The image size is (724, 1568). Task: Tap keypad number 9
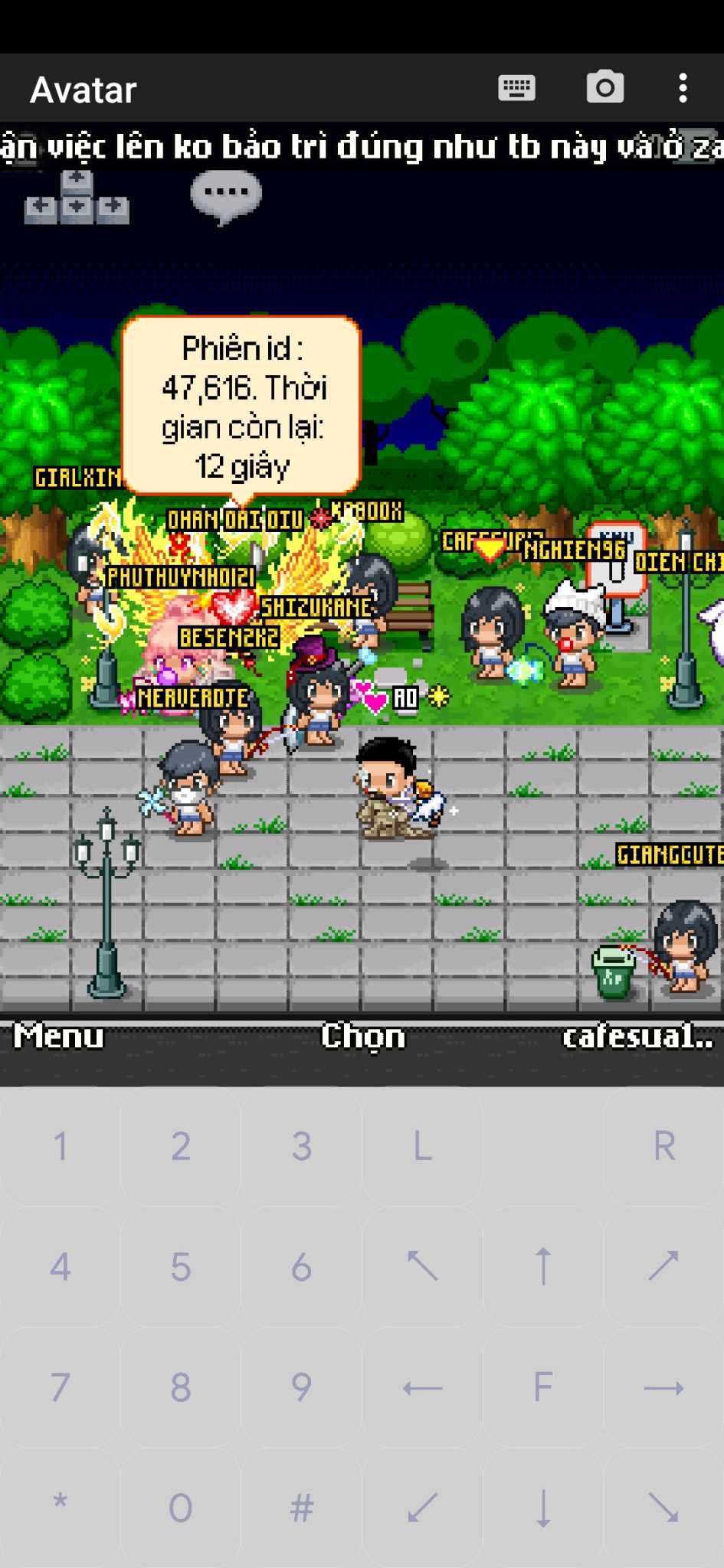pos(302,1387)
